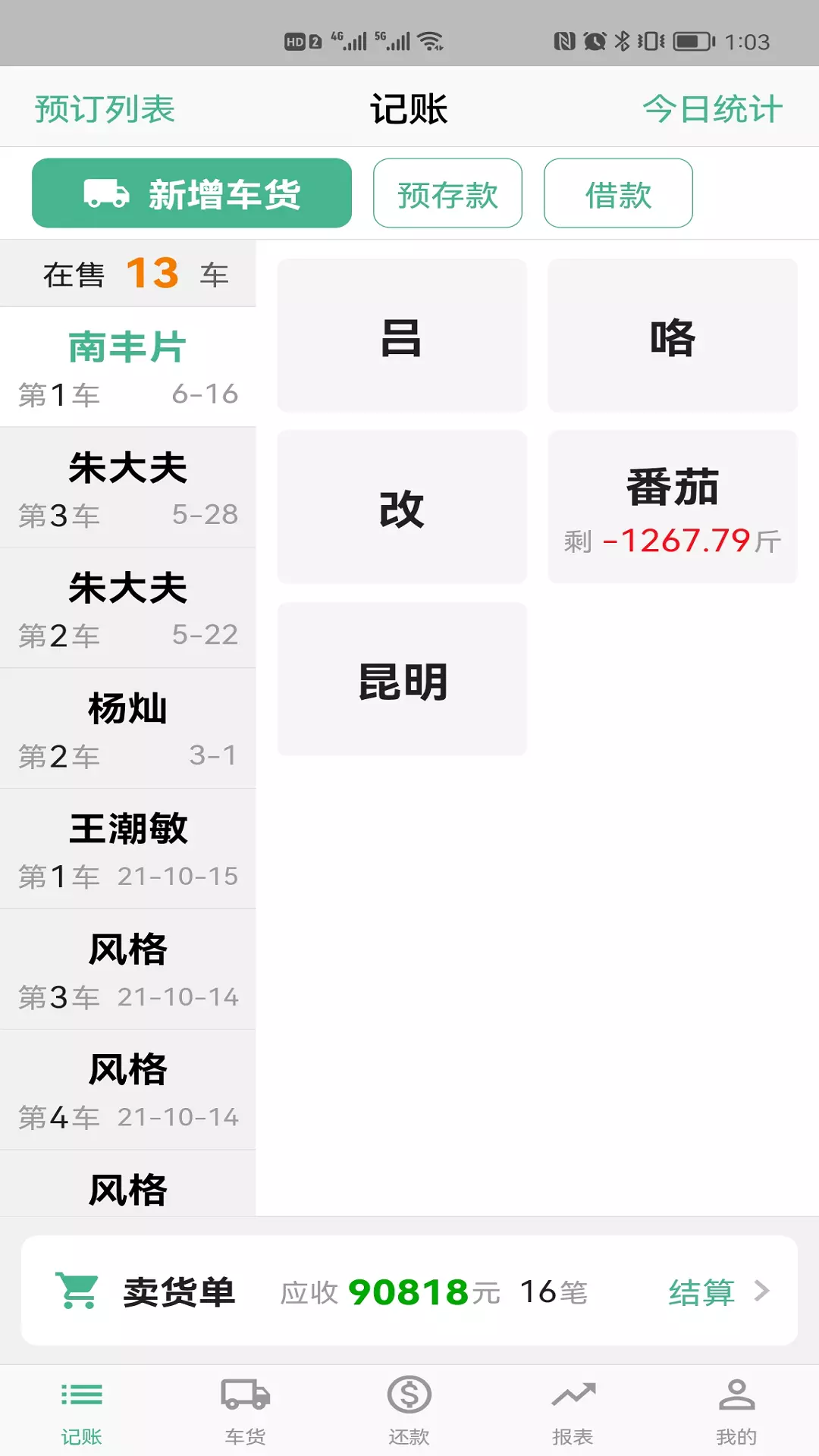Switch to the 车货 tab
Screen dimensions: 819x1456
tap(245, 1411)
